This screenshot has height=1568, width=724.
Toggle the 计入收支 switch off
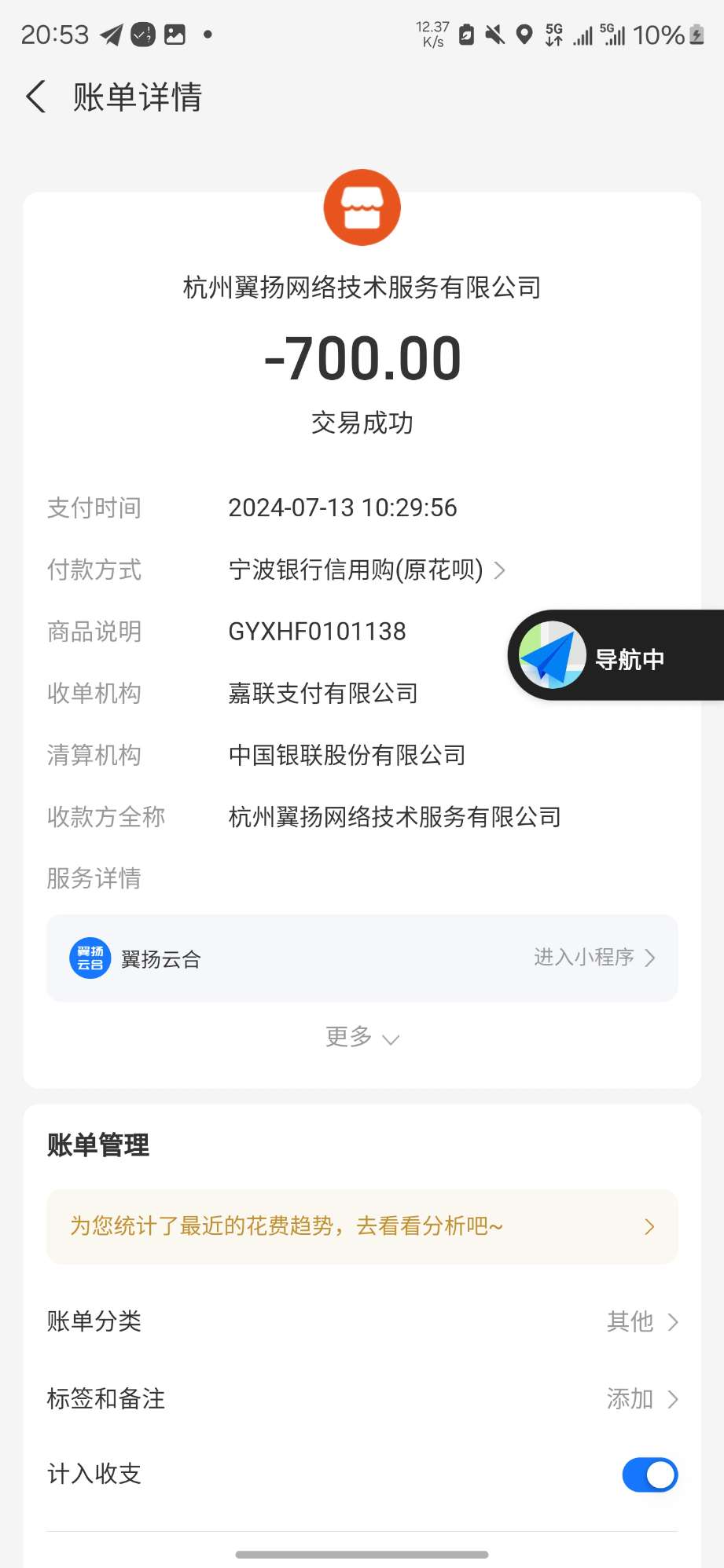[x=649, y=1475]
